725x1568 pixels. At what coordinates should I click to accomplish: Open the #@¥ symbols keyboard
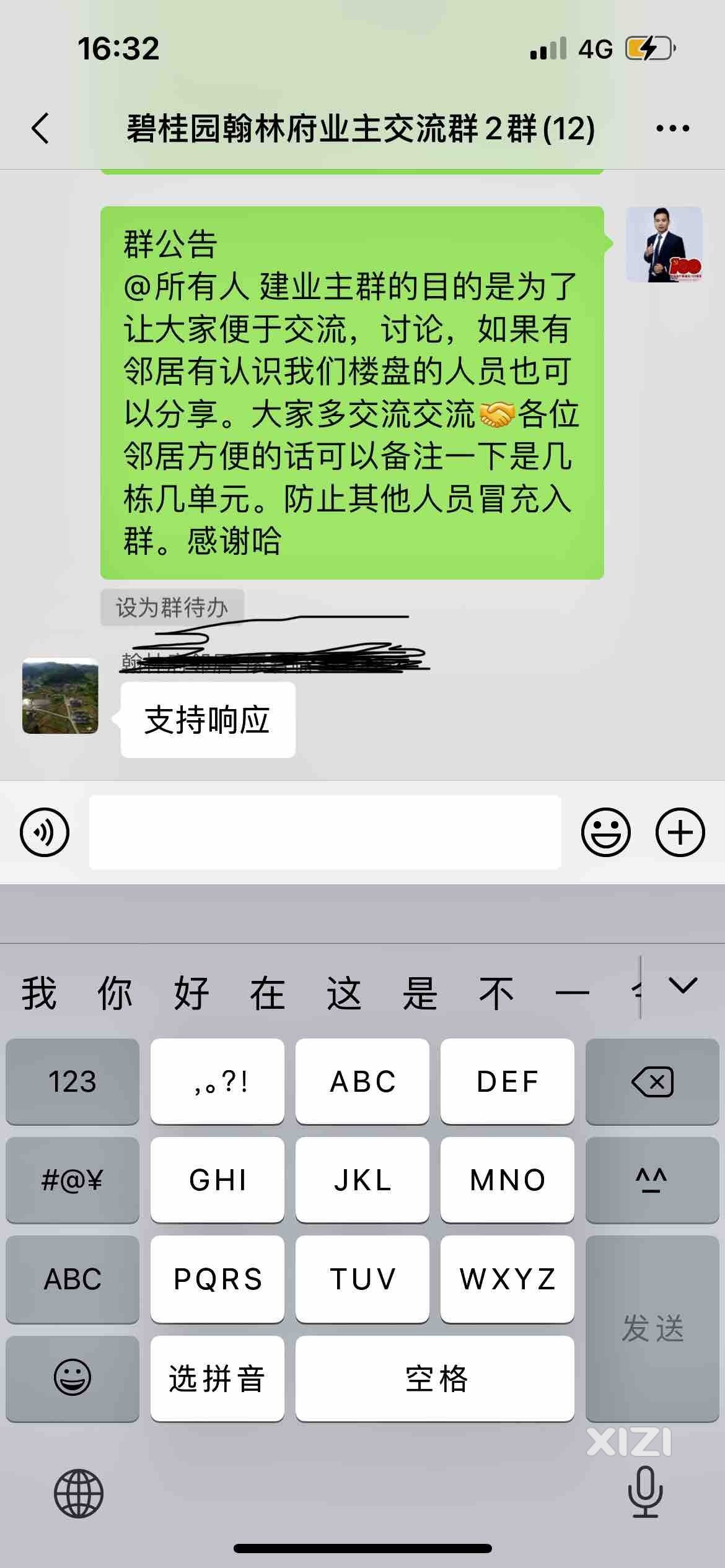tap(72, 1180)
